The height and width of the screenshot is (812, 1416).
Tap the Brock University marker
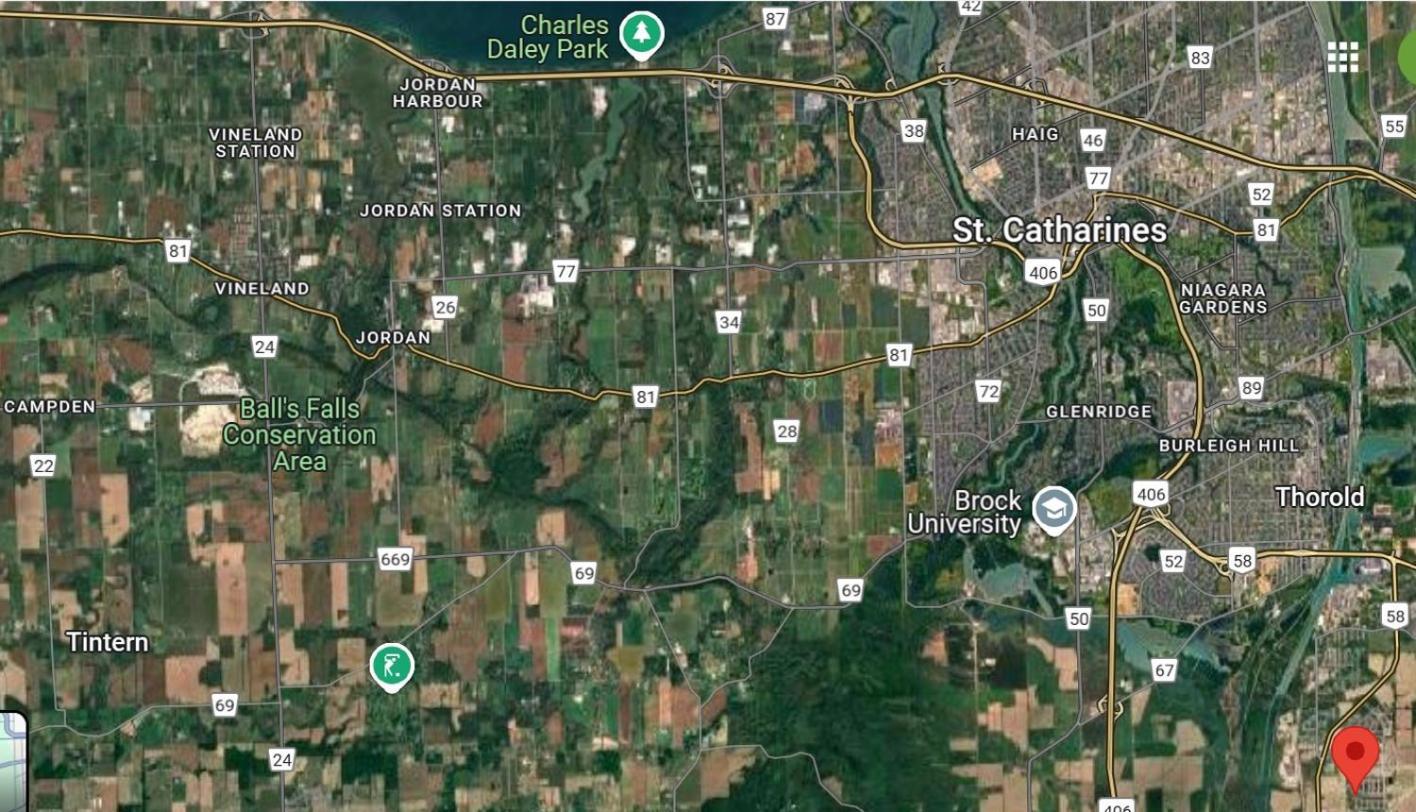pyautogui.click(x=1053, y=508)
